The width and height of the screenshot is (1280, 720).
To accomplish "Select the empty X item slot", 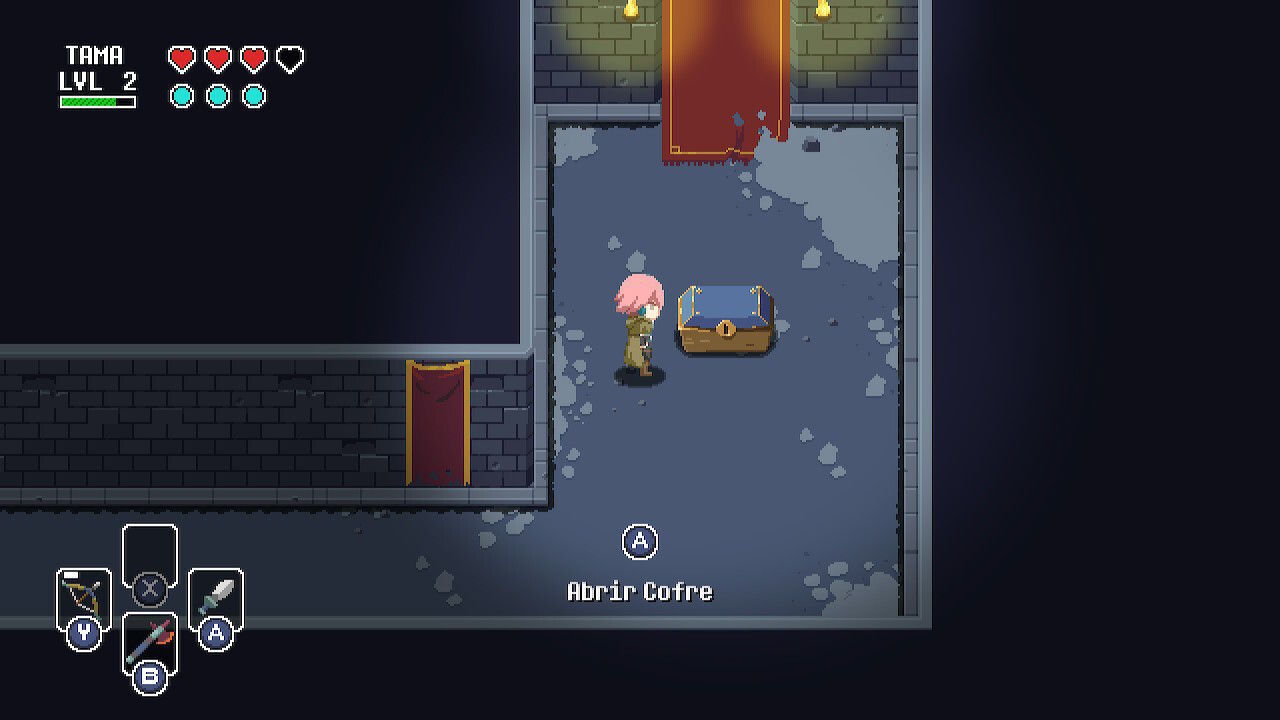I will pos(150,558).
